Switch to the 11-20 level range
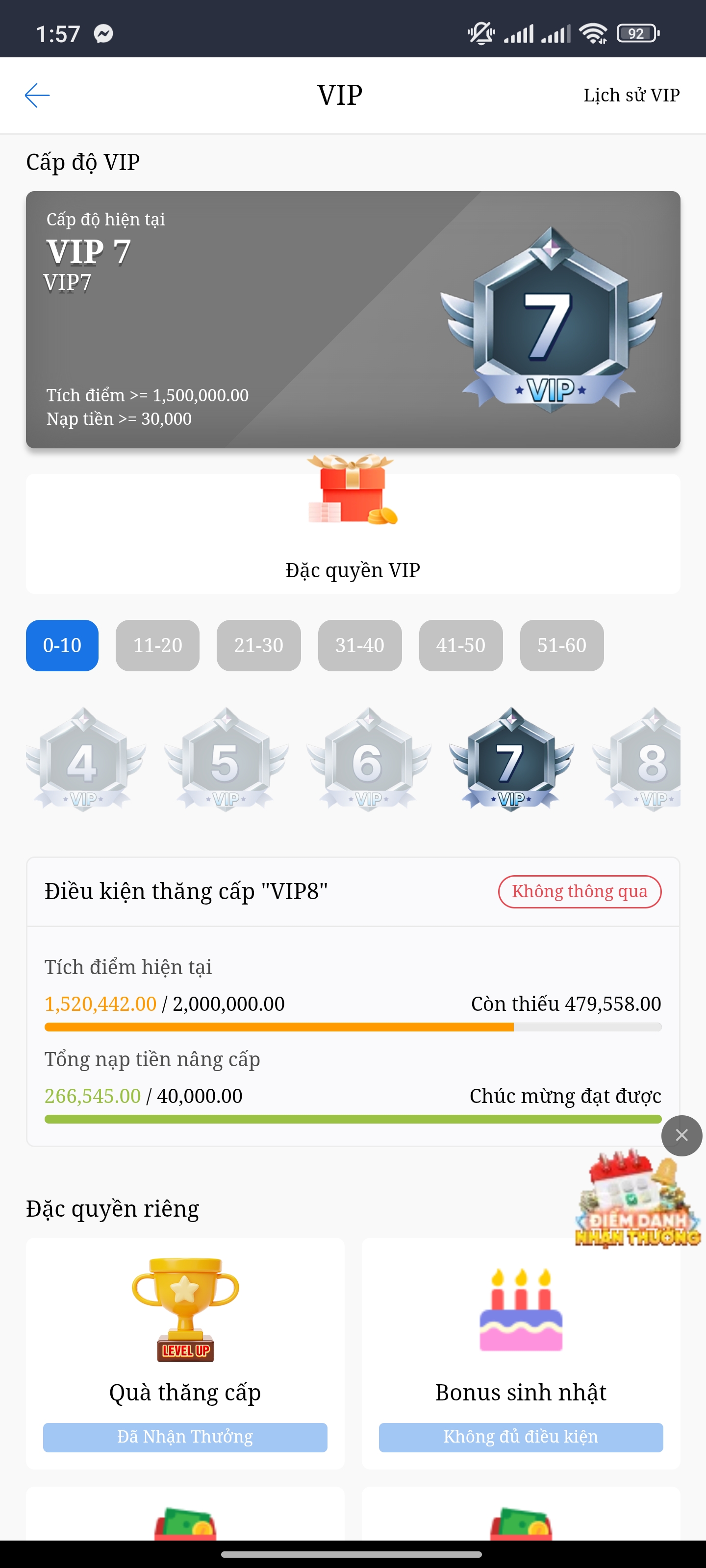This screenshot has height=1568, width=706. (157, 645)
